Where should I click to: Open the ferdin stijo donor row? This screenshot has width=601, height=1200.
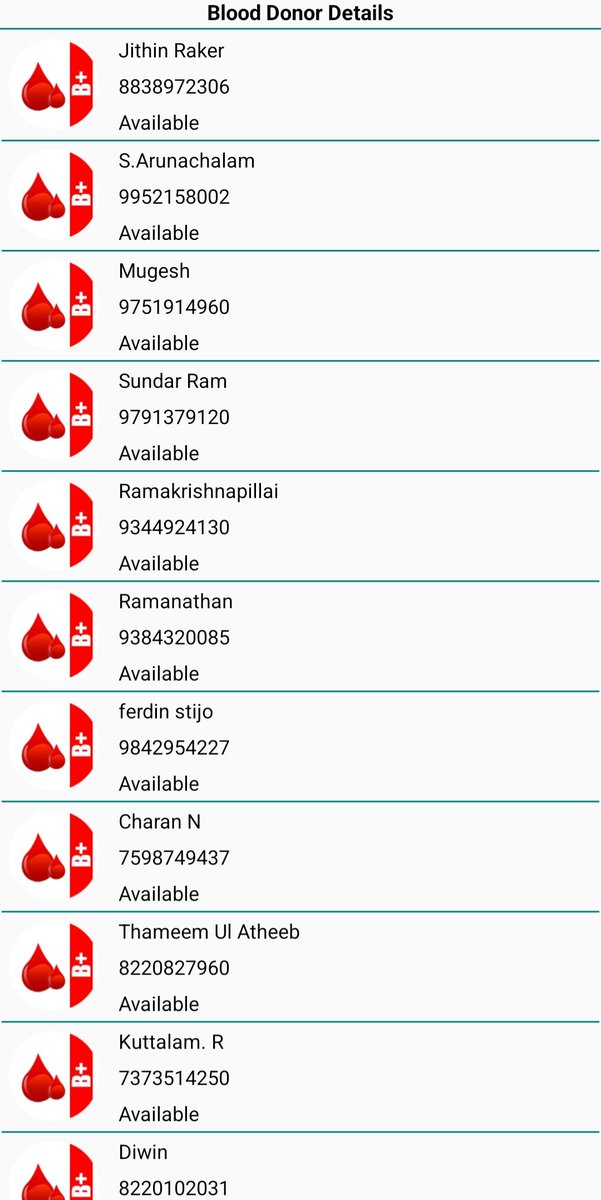coord(300,746)
